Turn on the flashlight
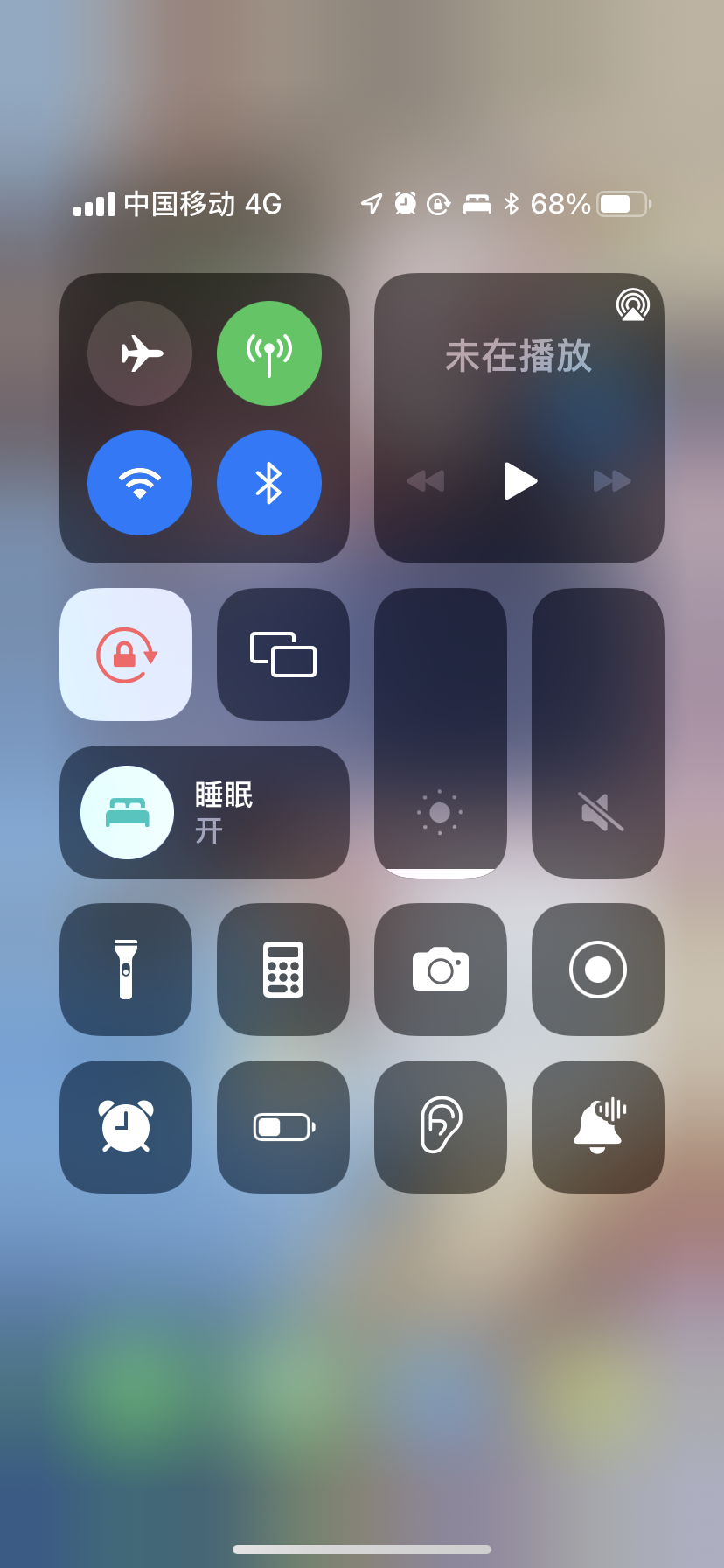This screenshot has height=1568, width=724. tap(126, 969)
